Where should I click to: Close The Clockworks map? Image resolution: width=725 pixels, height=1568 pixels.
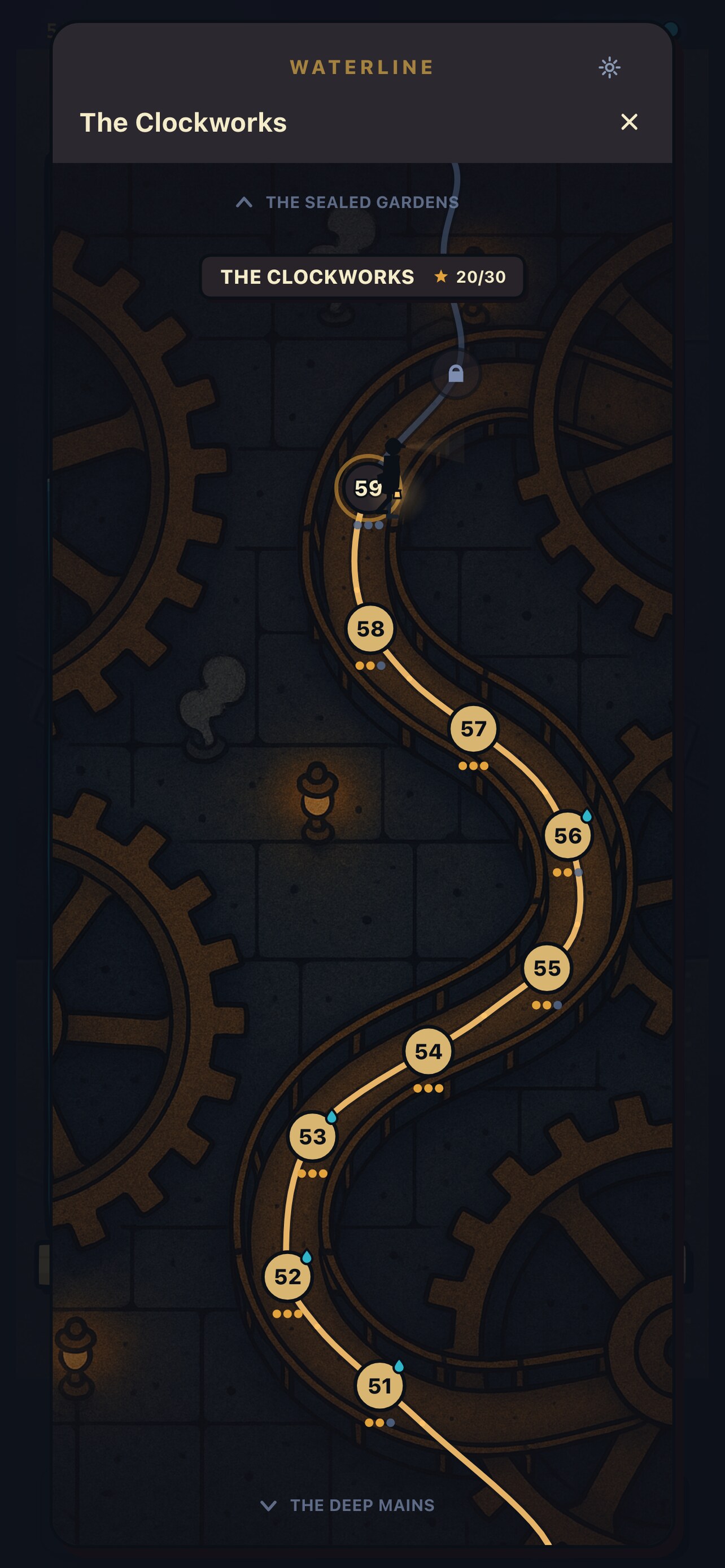[629, 122]
